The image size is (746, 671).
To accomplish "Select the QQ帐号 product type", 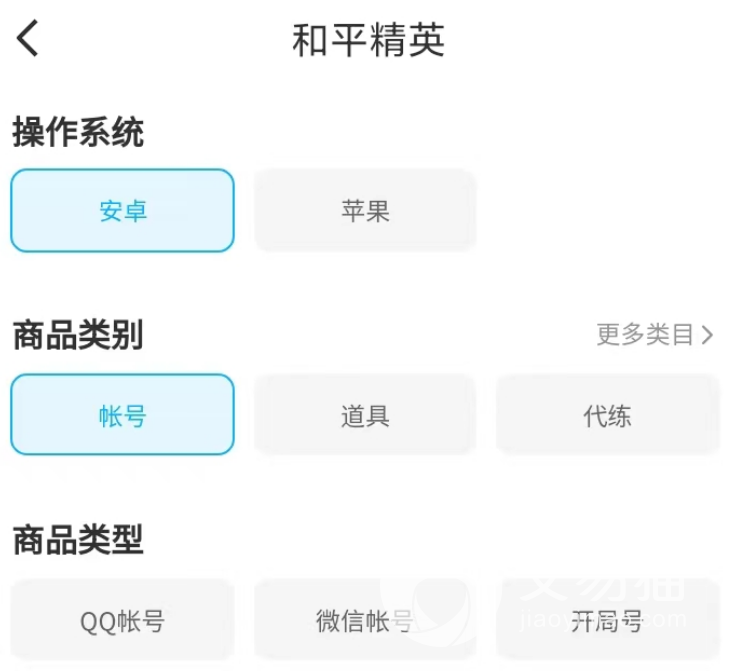I will click(123, 620).
